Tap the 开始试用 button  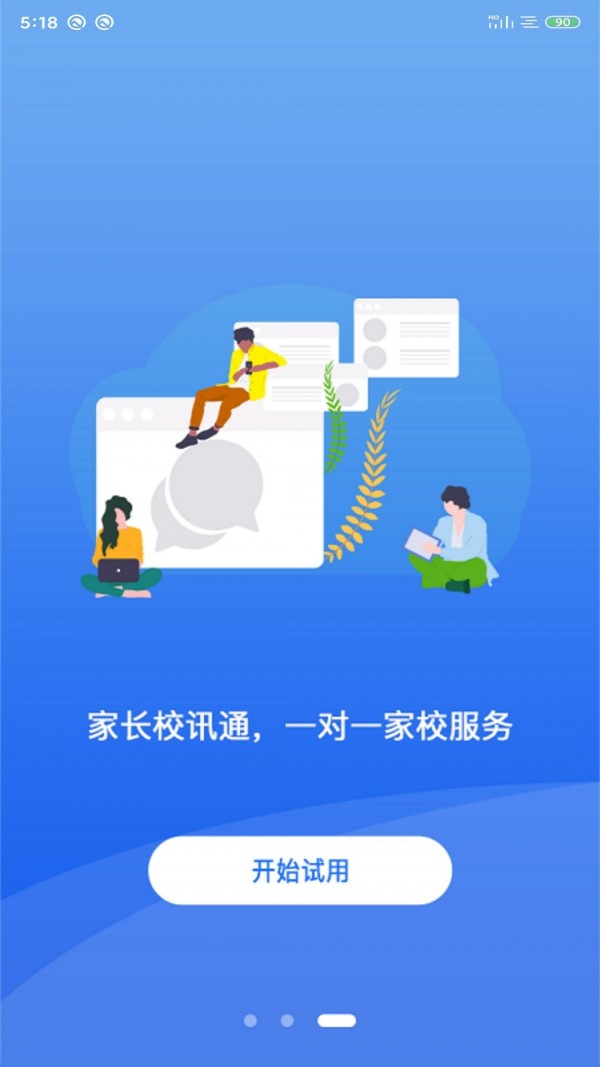300,870
